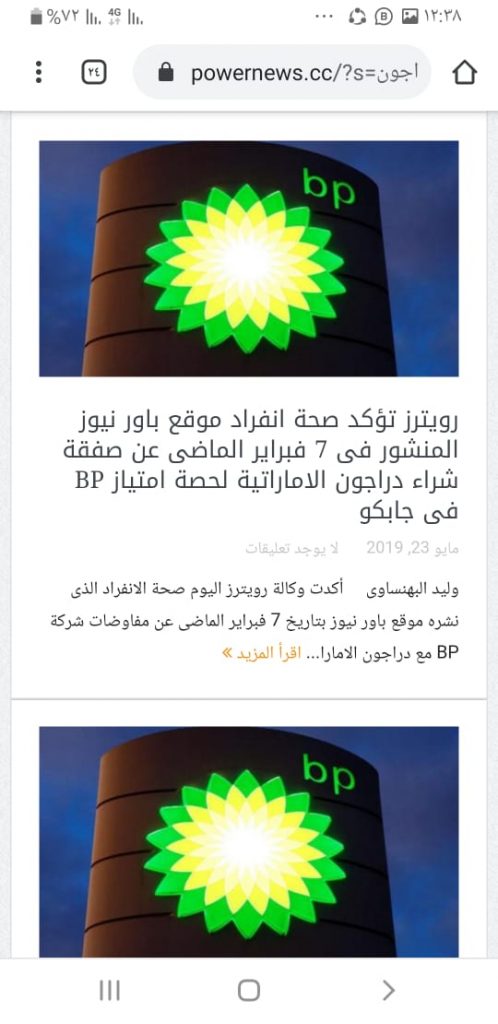
Task: Open recent apps from navigation bar
Action: tap(109, 991)
